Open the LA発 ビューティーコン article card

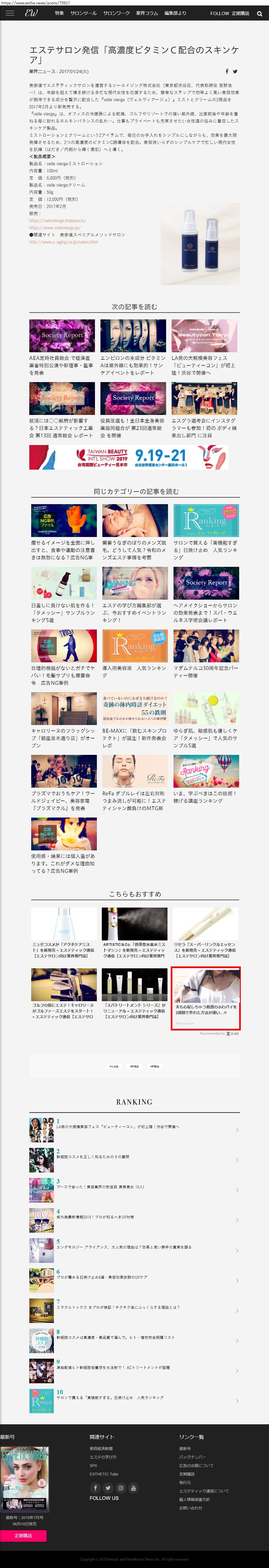pyautogui.click(x=204, y=348)
